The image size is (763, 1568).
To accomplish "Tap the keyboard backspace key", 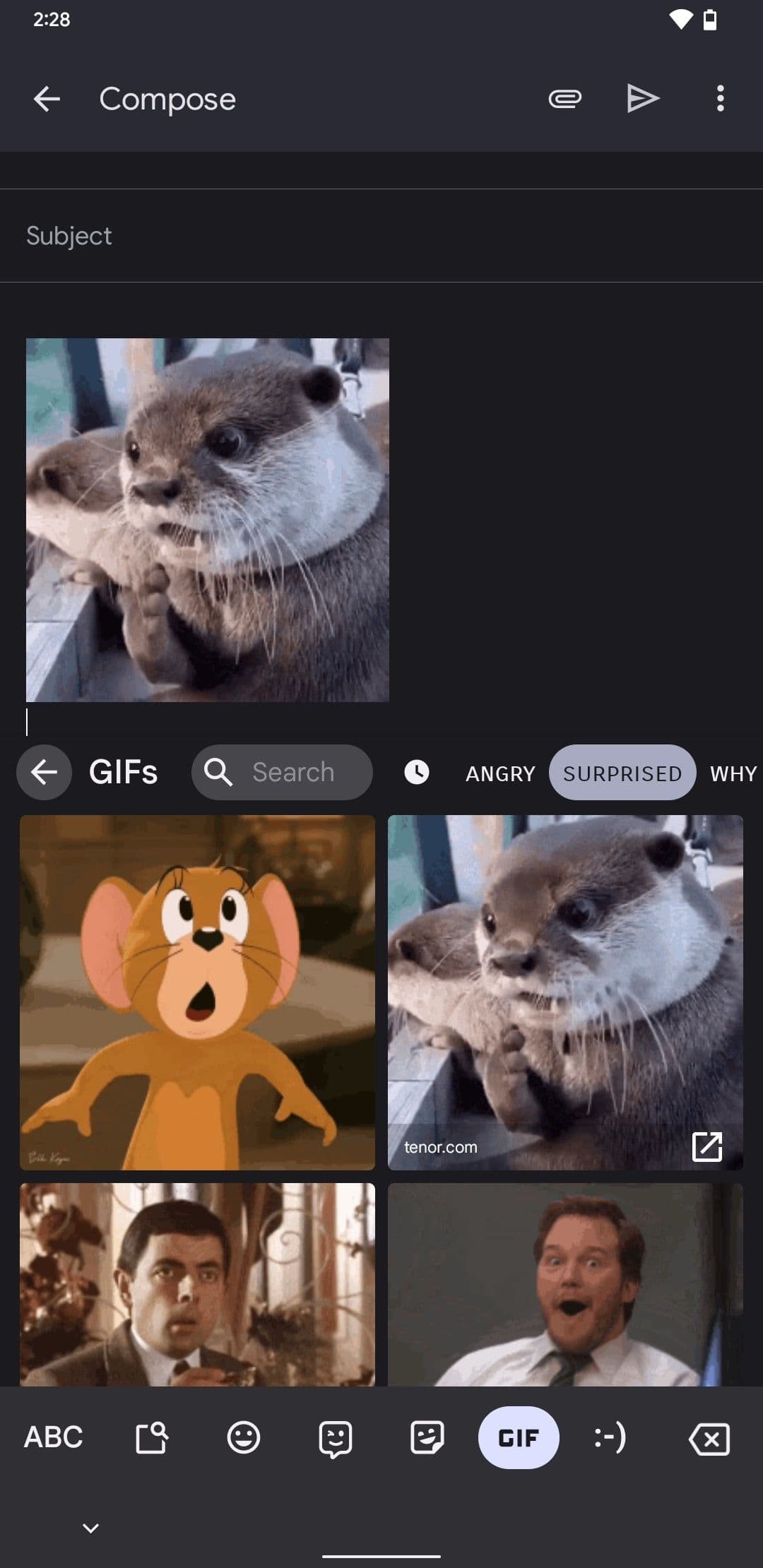I will (709, 1439).
